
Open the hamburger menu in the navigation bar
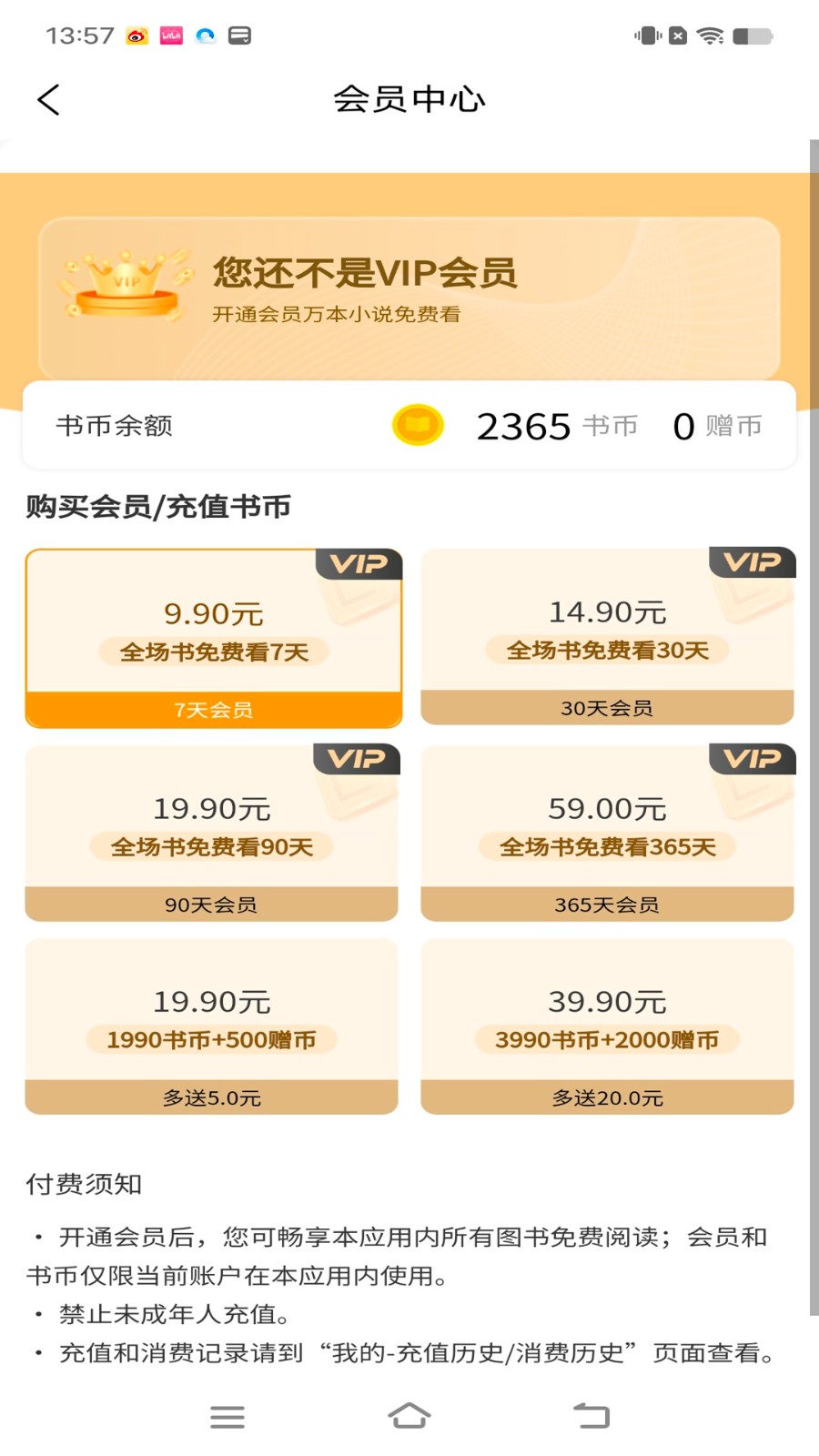point(227,1416)
